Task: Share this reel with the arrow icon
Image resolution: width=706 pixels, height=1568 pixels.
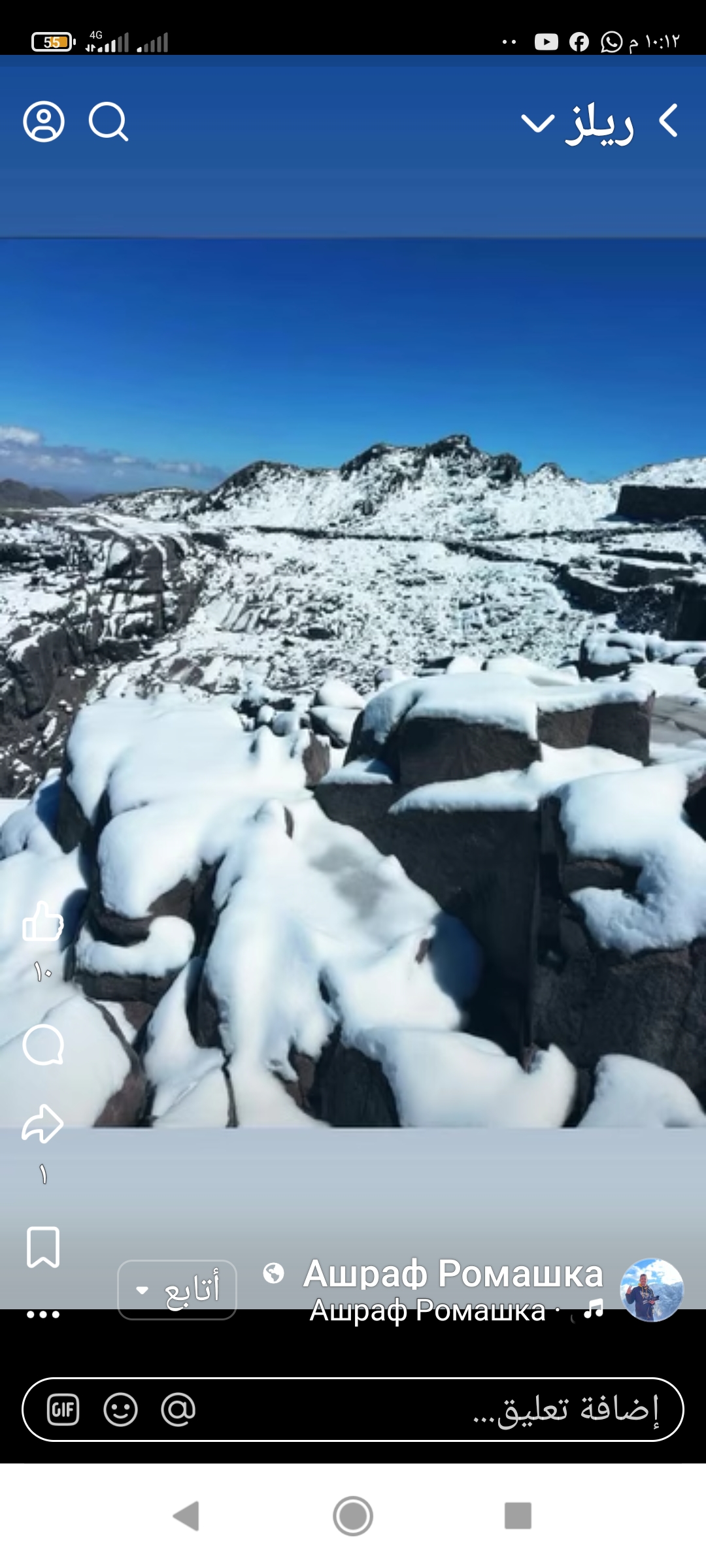Action: (43, 1124)
